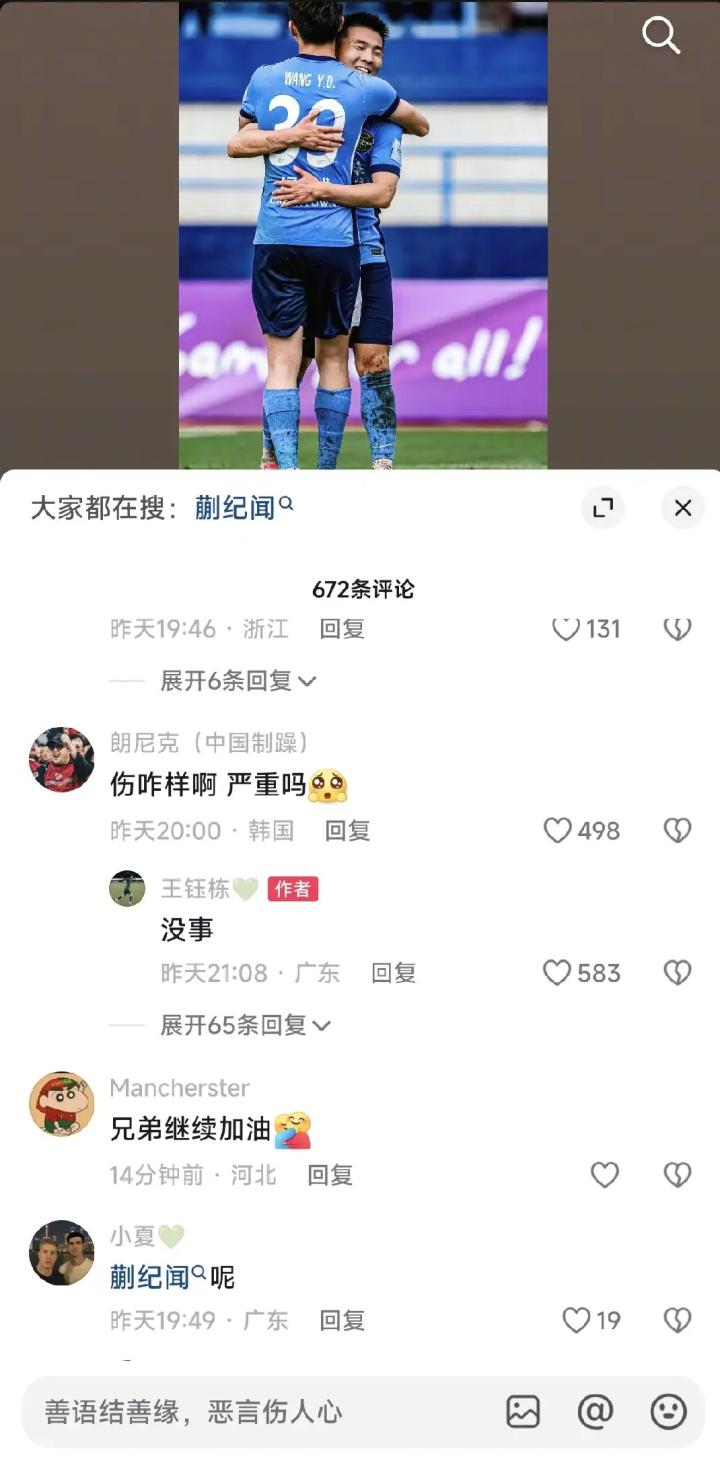Screen dimensions: 720x1467
Task: Reply to the author 王钰栋's comment
Action: pyautogui.click(x=393, y=973)
